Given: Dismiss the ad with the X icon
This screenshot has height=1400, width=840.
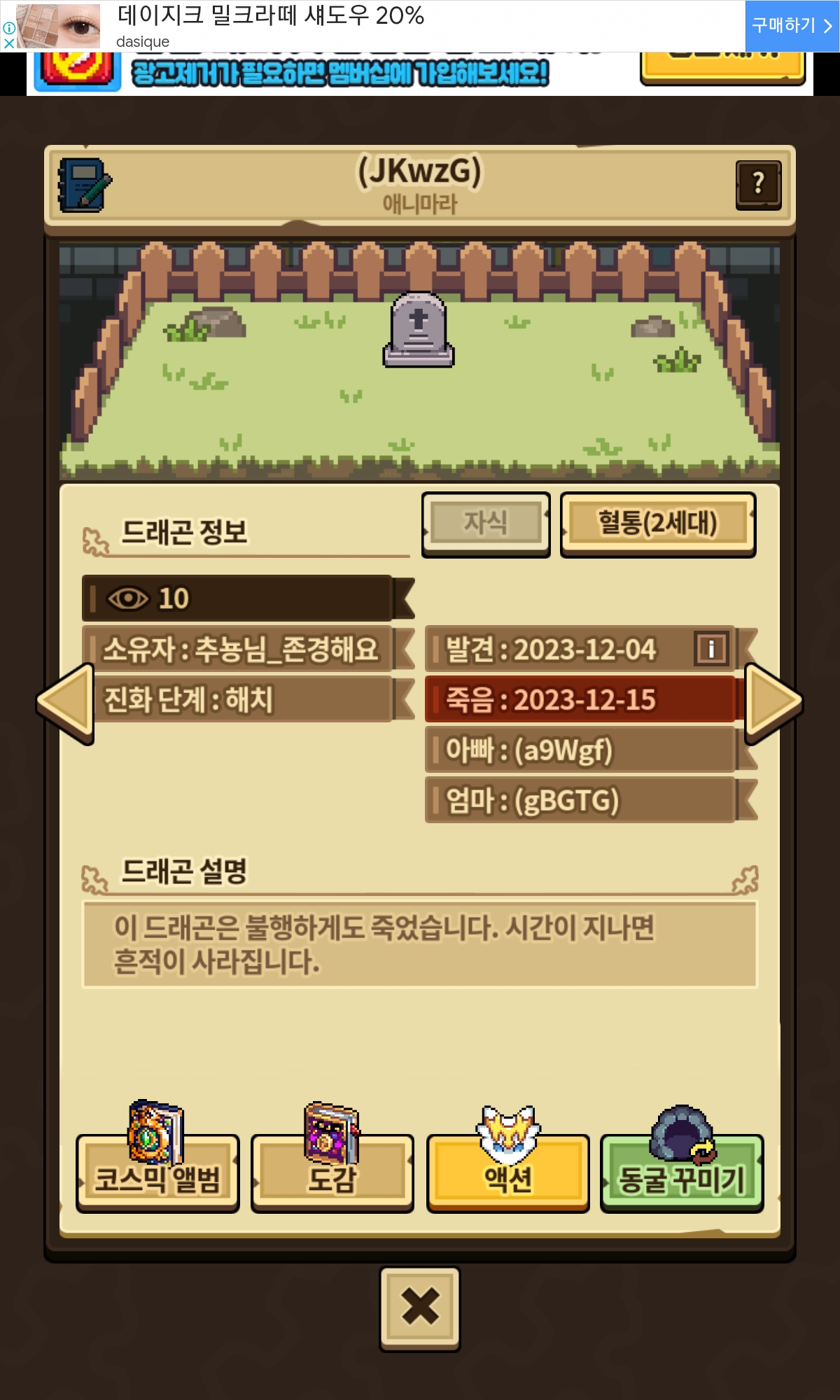Looking at the screenshot, I should 9,43.
